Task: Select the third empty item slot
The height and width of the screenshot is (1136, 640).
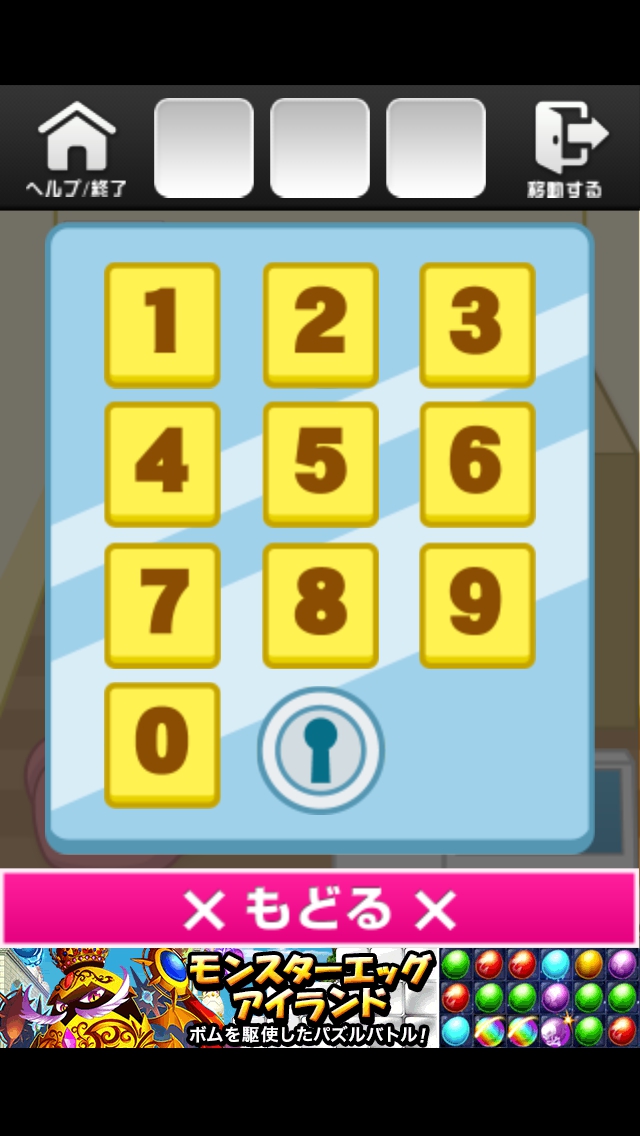Action: (x=436, y=148)
